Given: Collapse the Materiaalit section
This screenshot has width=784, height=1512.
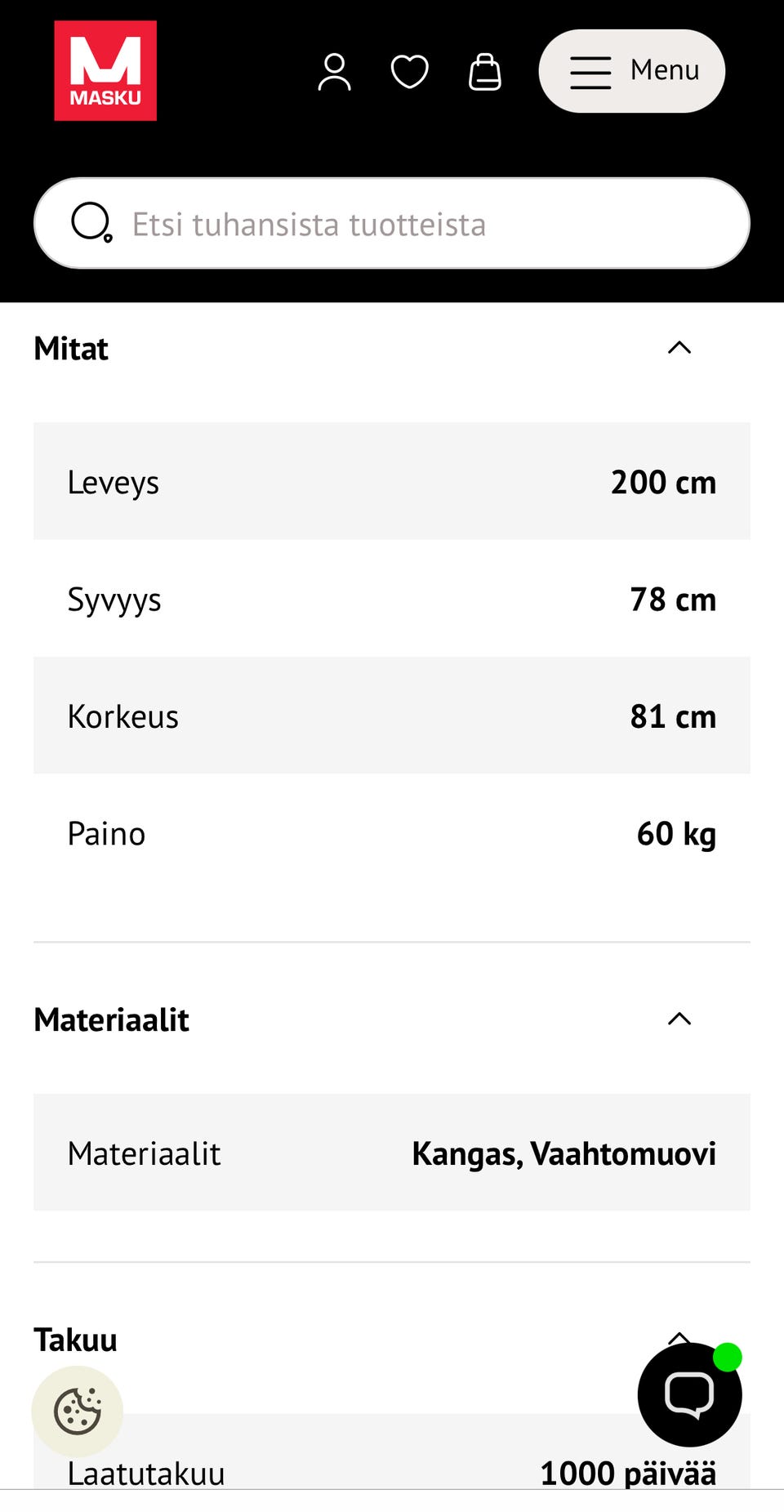Looking at the screenshot, I should point(679,1019).
